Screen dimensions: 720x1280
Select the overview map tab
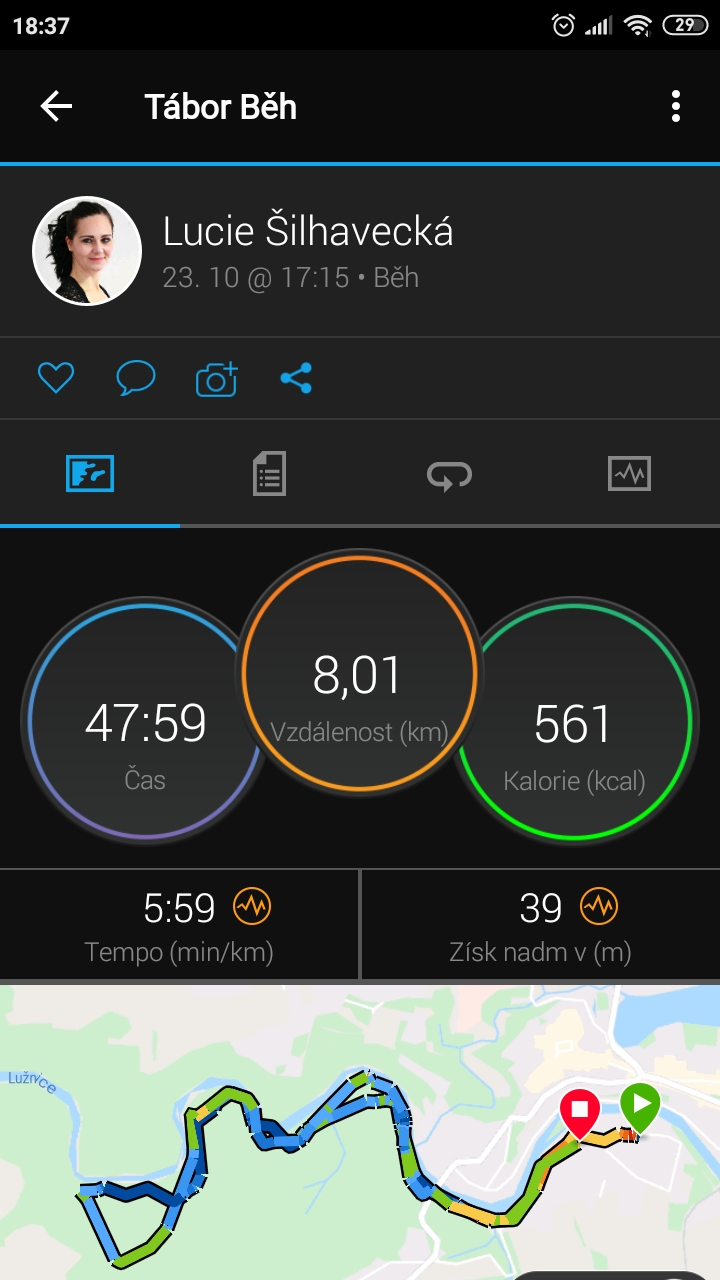point(90,473)
